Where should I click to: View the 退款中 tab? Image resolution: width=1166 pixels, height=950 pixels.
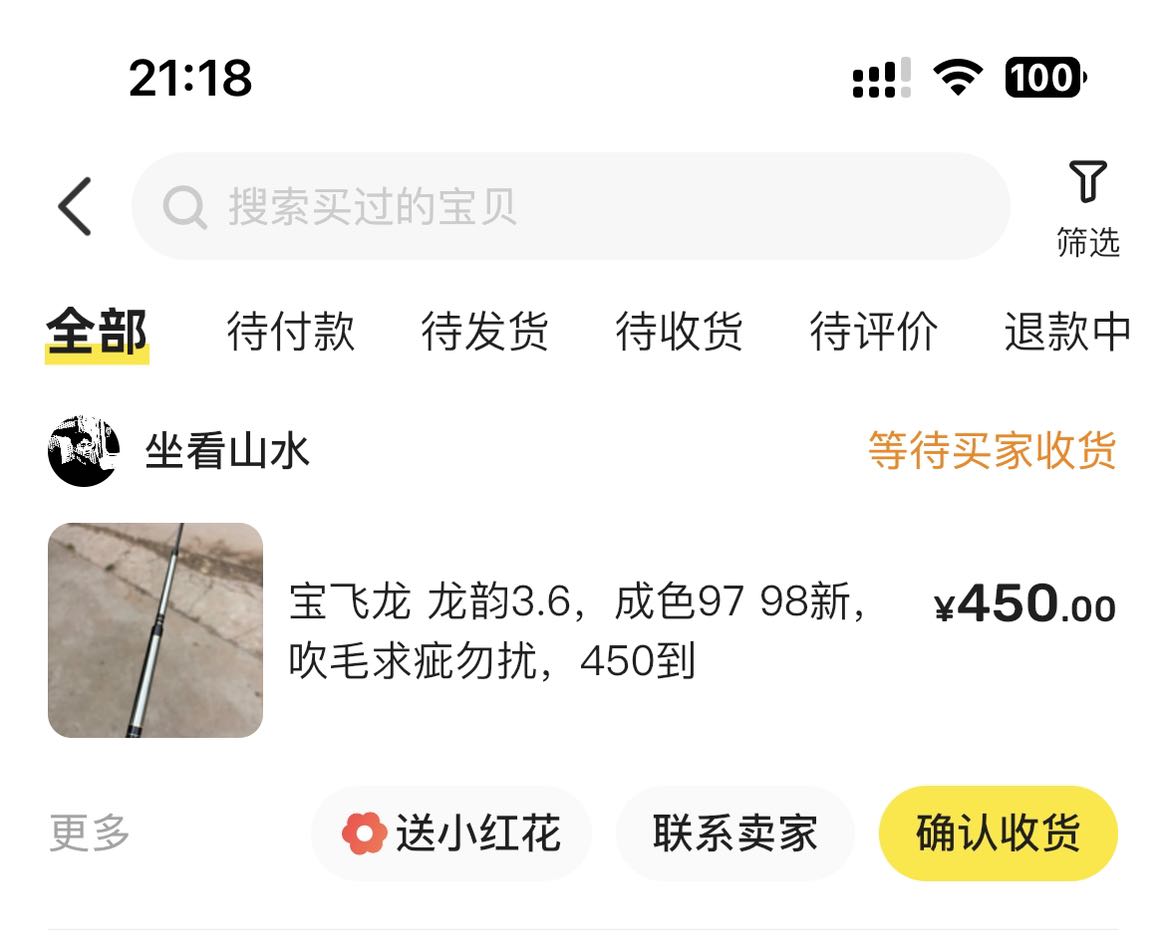[1067, 332]
